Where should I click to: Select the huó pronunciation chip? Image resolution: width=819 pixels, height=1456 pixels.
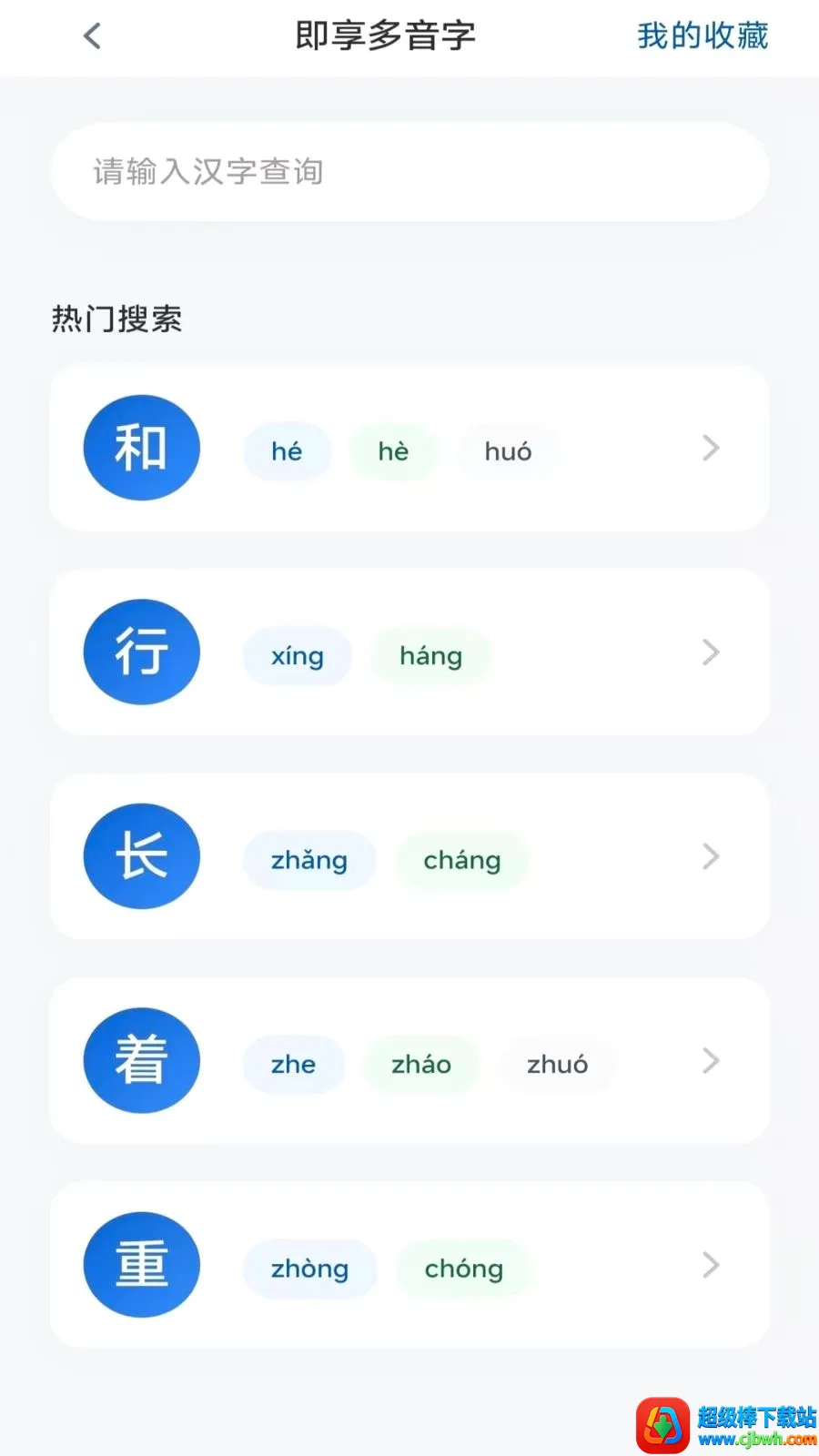pyautogui.click(x=508, y=451)
